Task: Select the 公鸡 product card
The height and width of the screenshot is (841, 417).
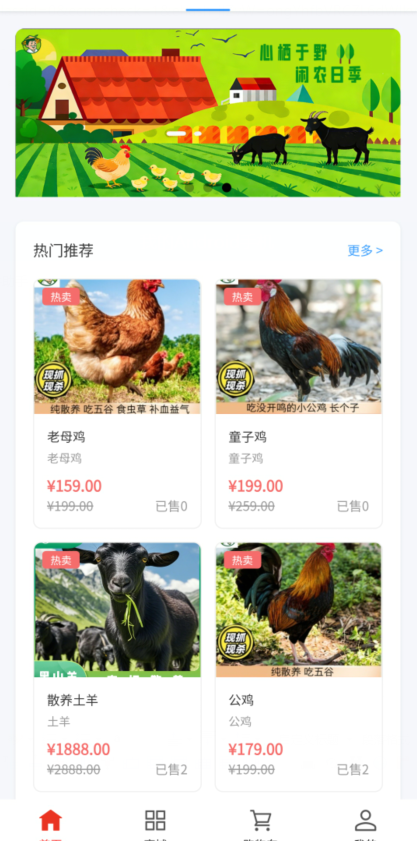Action: click(x=299, y=667)
